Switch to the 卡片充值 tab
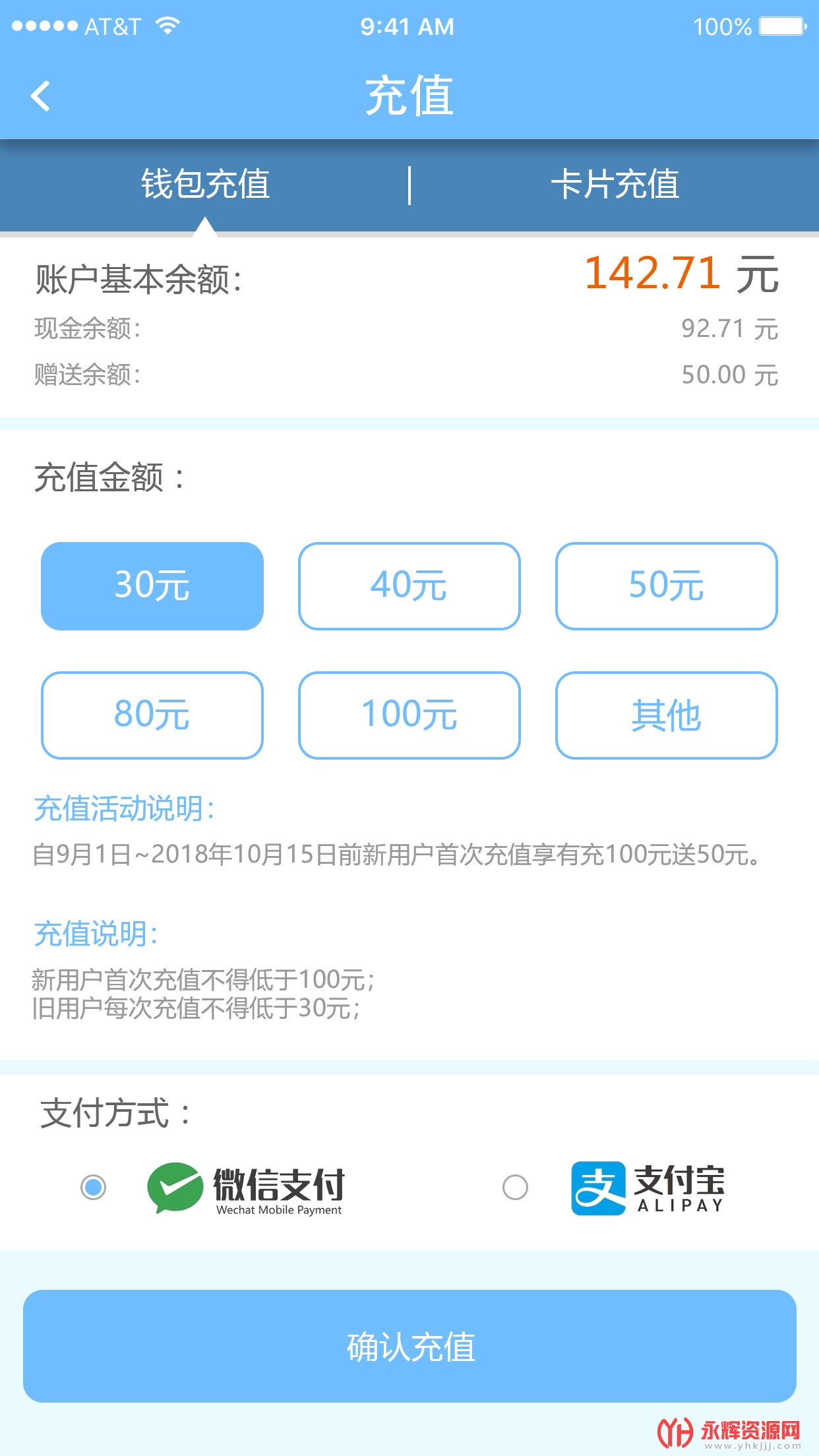This screenshot has height=1456, width=819. (x=615, y=184)
